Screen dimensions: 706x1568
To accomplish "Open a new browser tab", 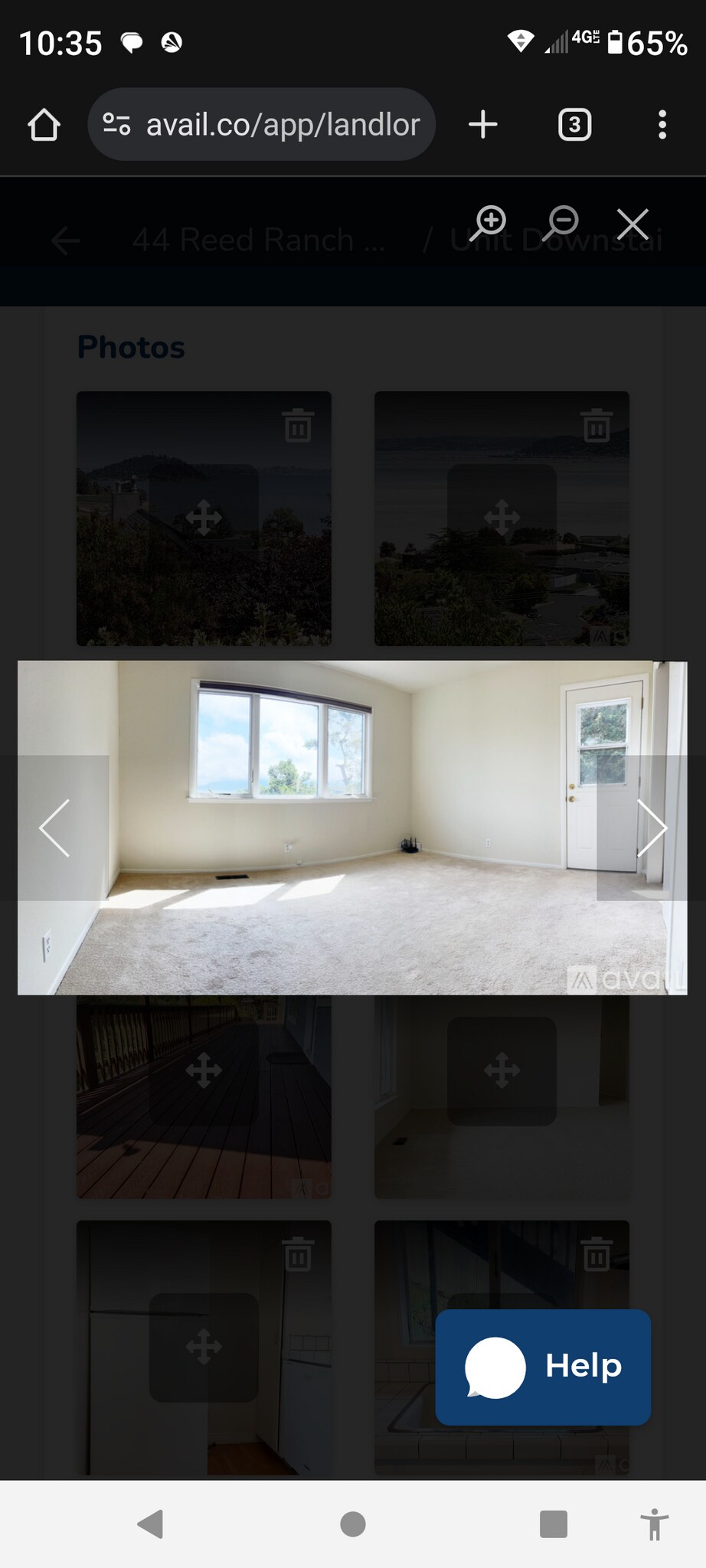I will pyautogui.click(x=483, y=124).
